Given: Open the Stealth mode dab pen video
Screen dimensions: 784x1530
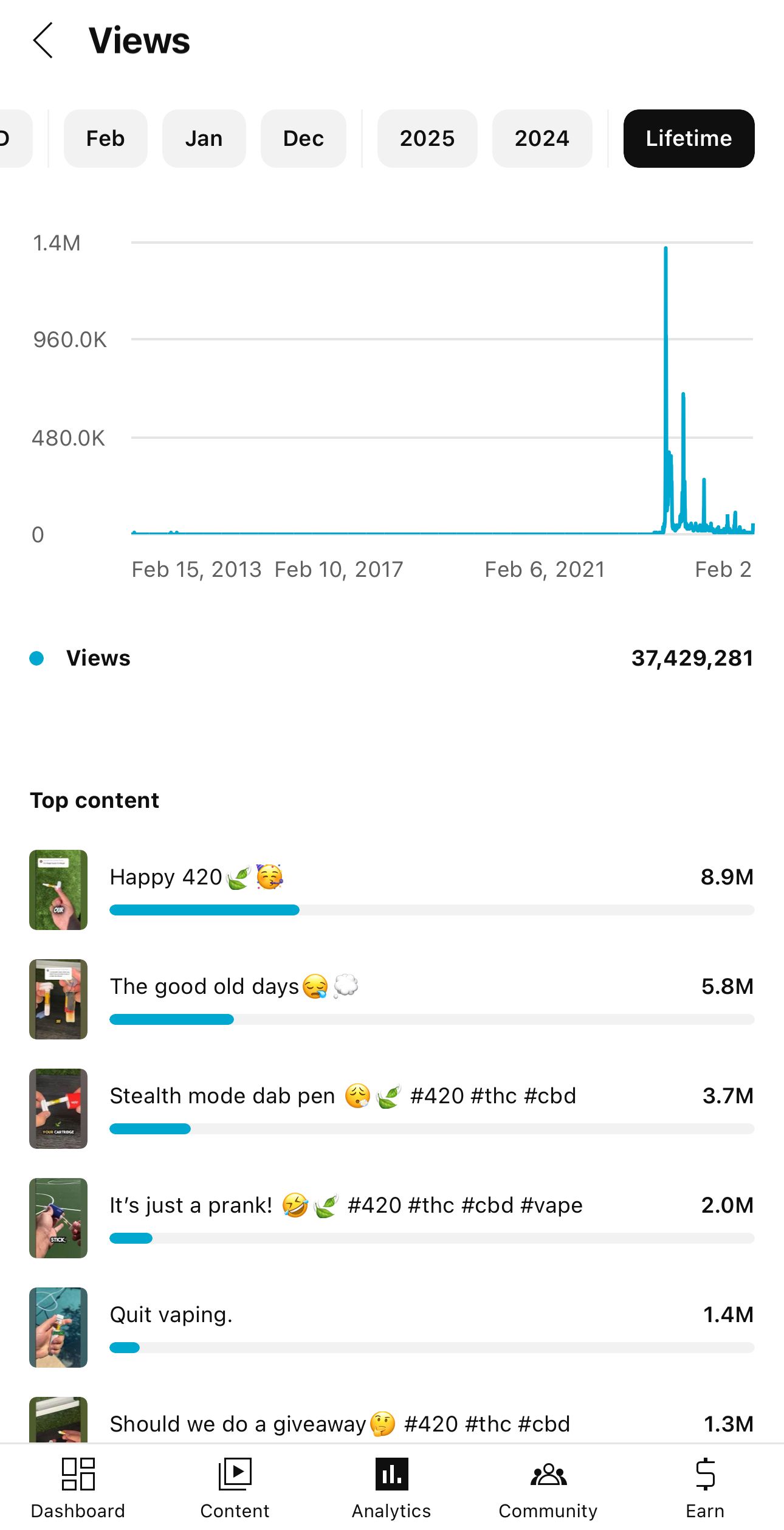Looking at the screenshot, I should pos(392,1108).
